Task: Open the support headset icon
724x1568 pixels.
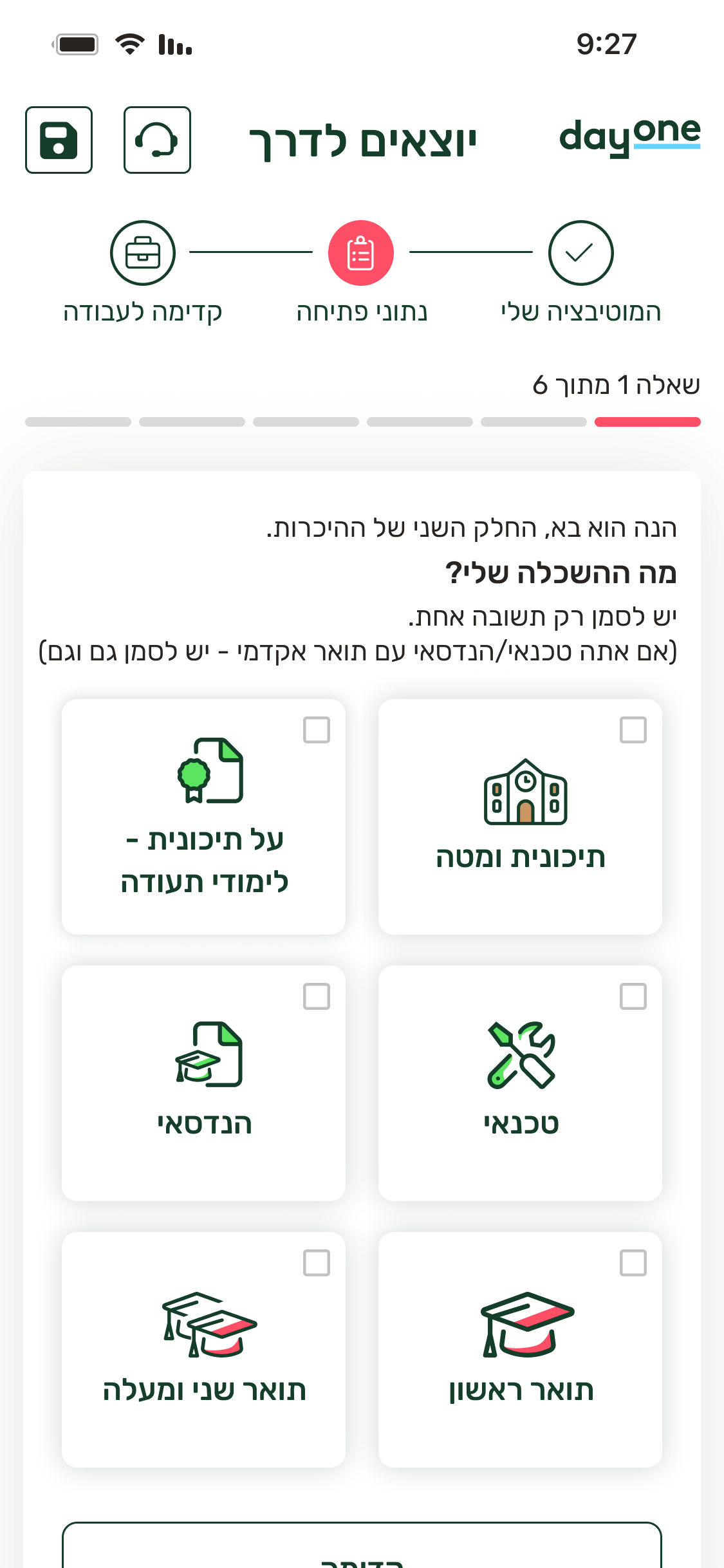Action: [157, 140]
